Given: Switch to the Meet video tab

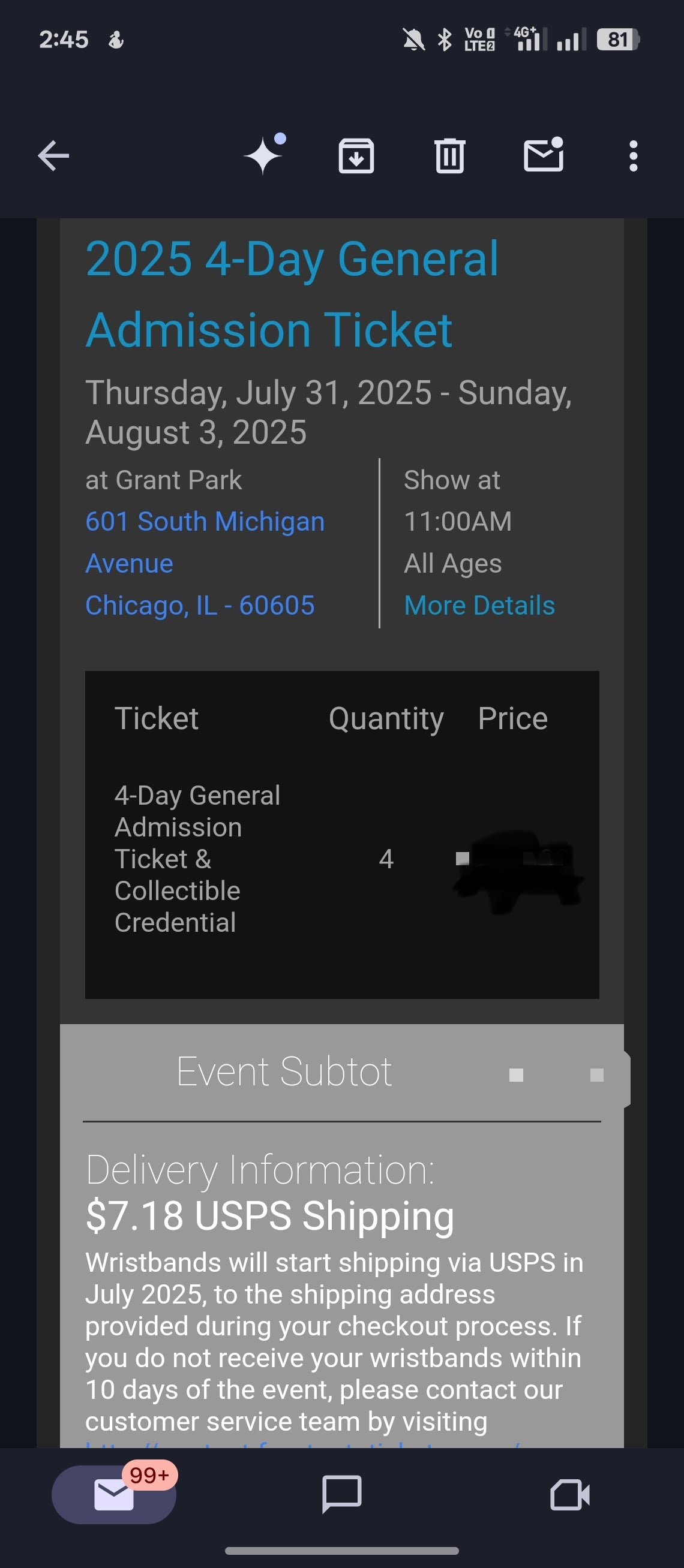Looking at the screenshot, I should click(x=569, y=1494).
